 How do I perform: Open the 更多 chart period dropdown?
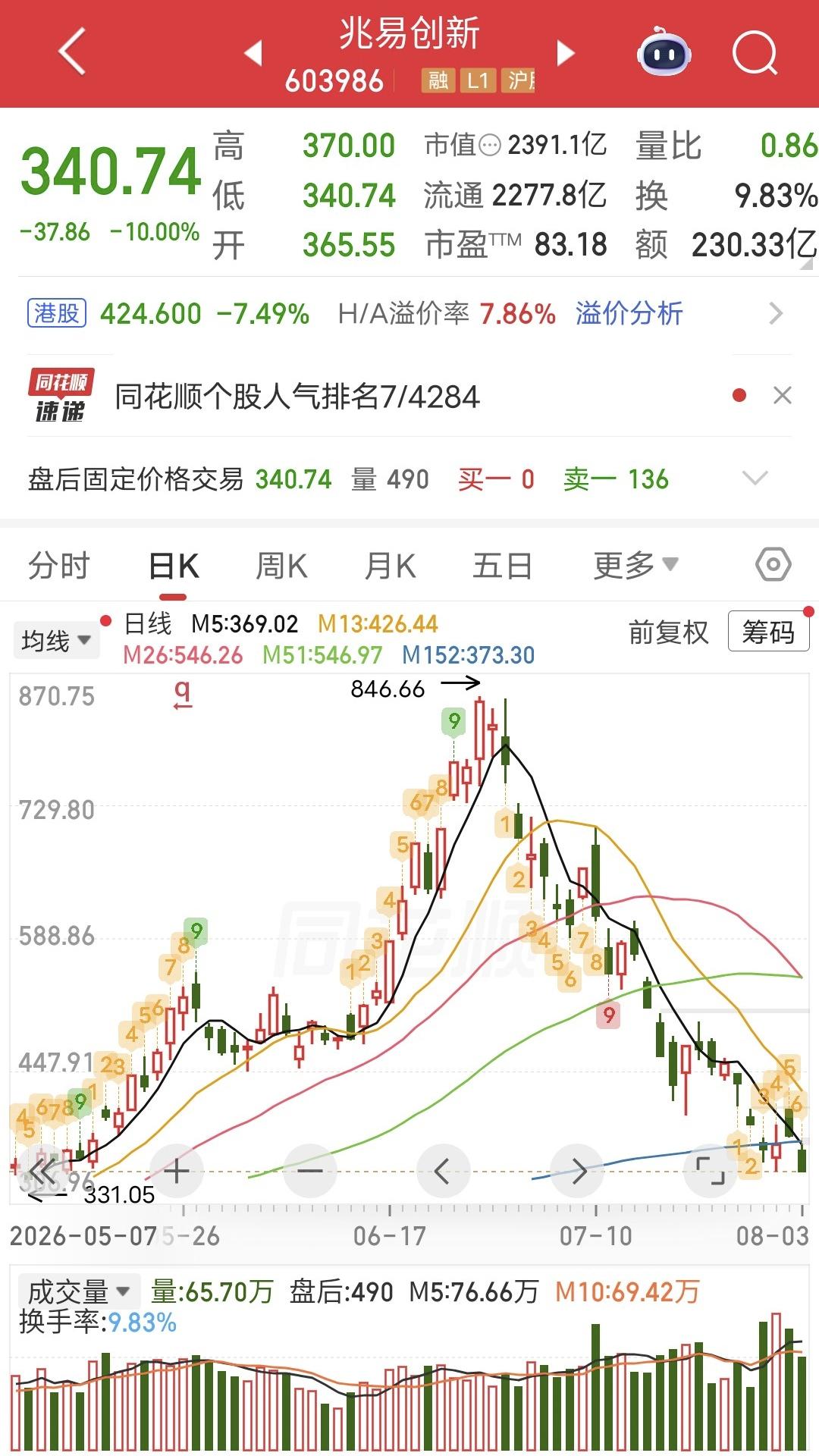(635, 565)
